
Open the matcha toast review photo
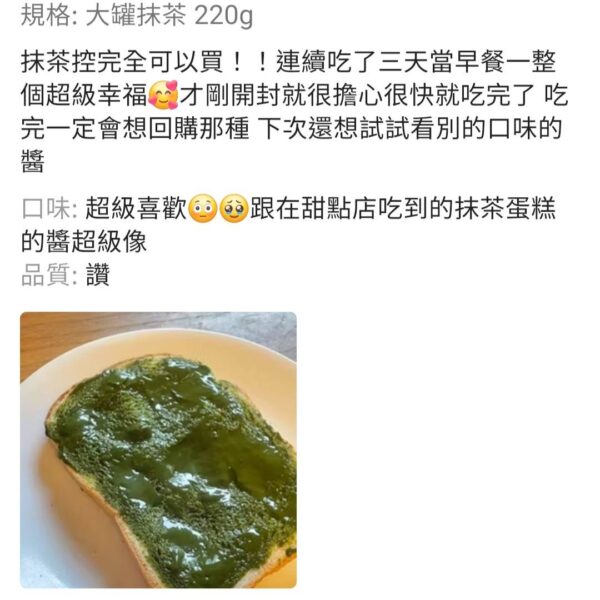(158, 449)
